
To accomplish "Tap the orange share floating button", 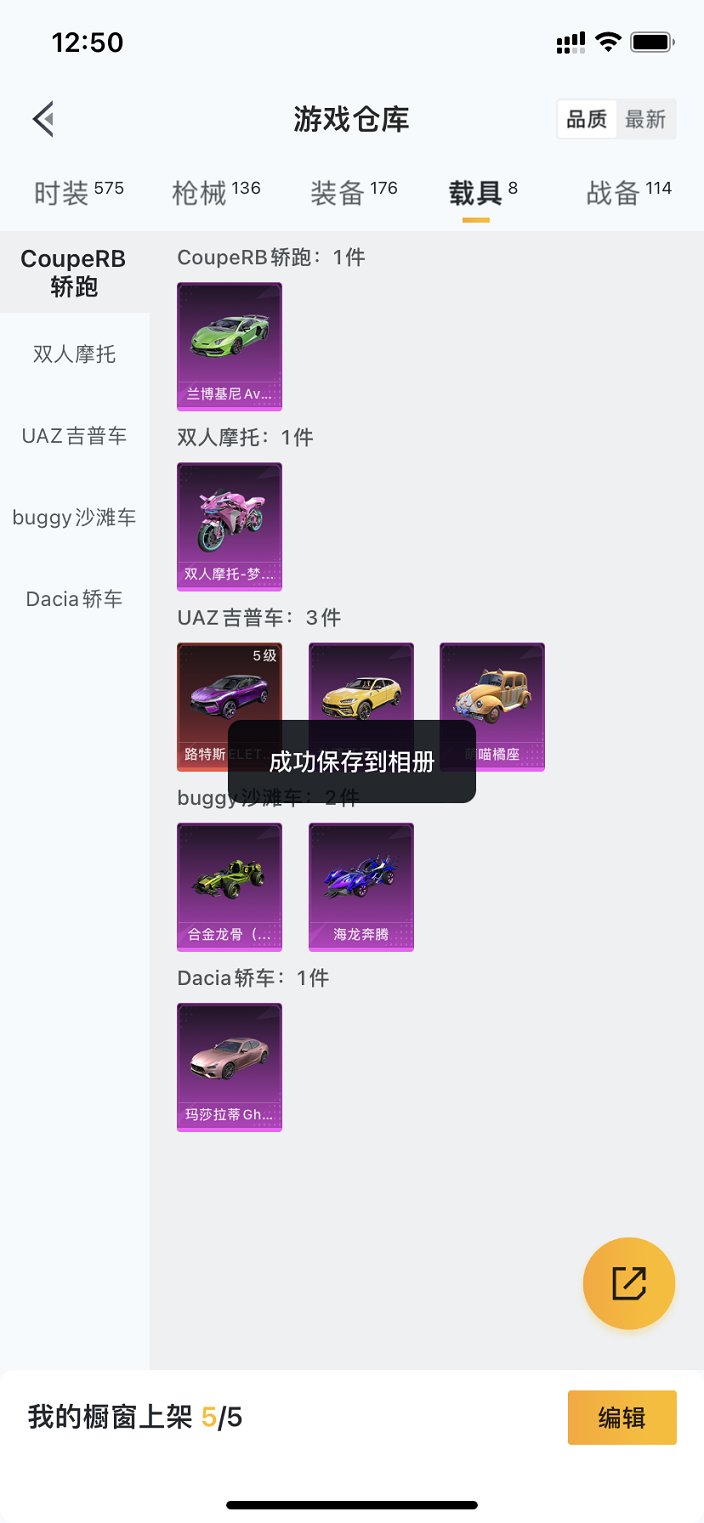I will 629,1284.
